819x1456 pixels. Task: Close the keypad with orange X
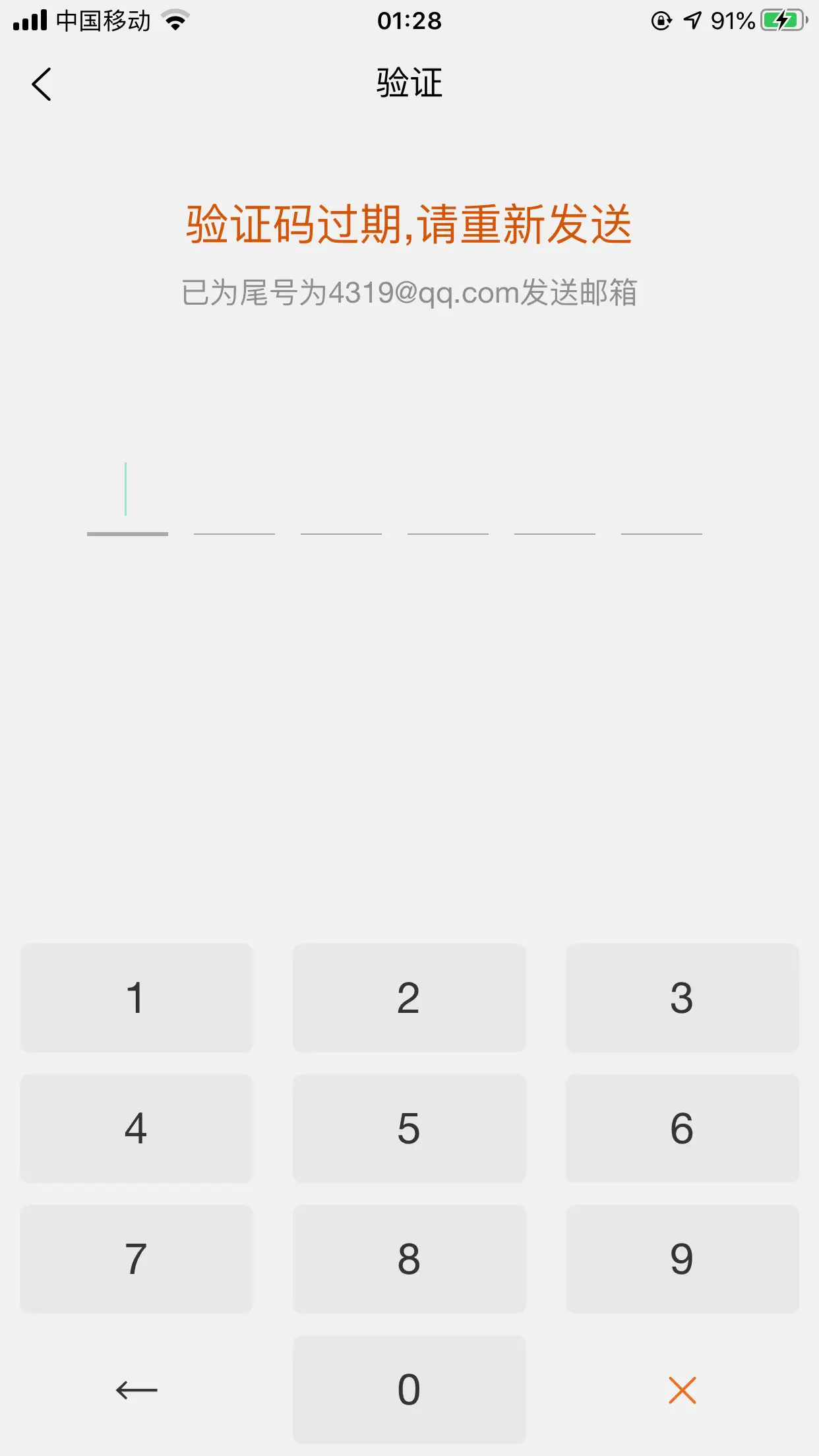[682, 1390]
